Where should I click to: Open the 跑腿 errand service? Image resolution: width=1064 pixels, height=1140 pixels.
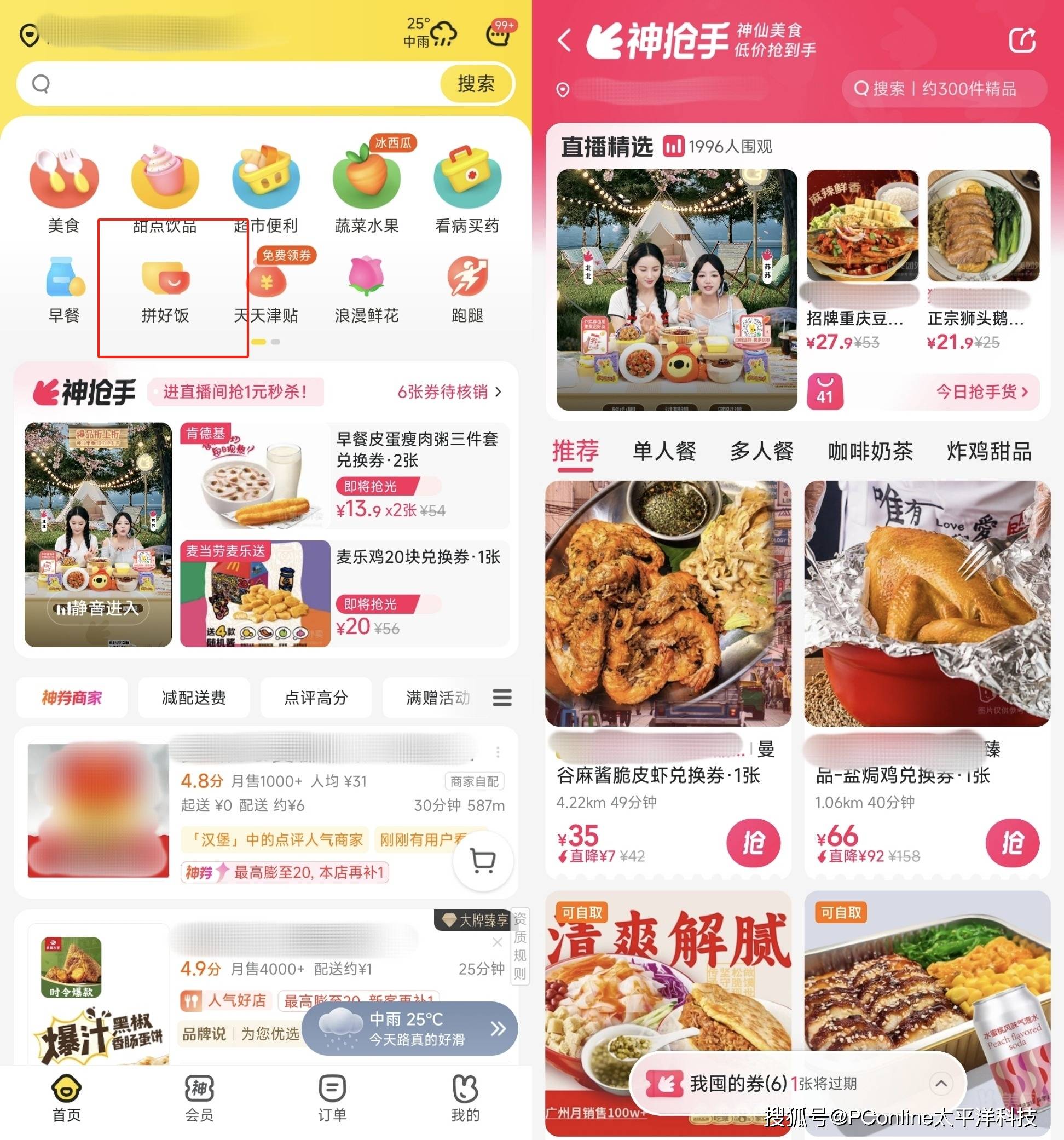[x=467, y=290]
